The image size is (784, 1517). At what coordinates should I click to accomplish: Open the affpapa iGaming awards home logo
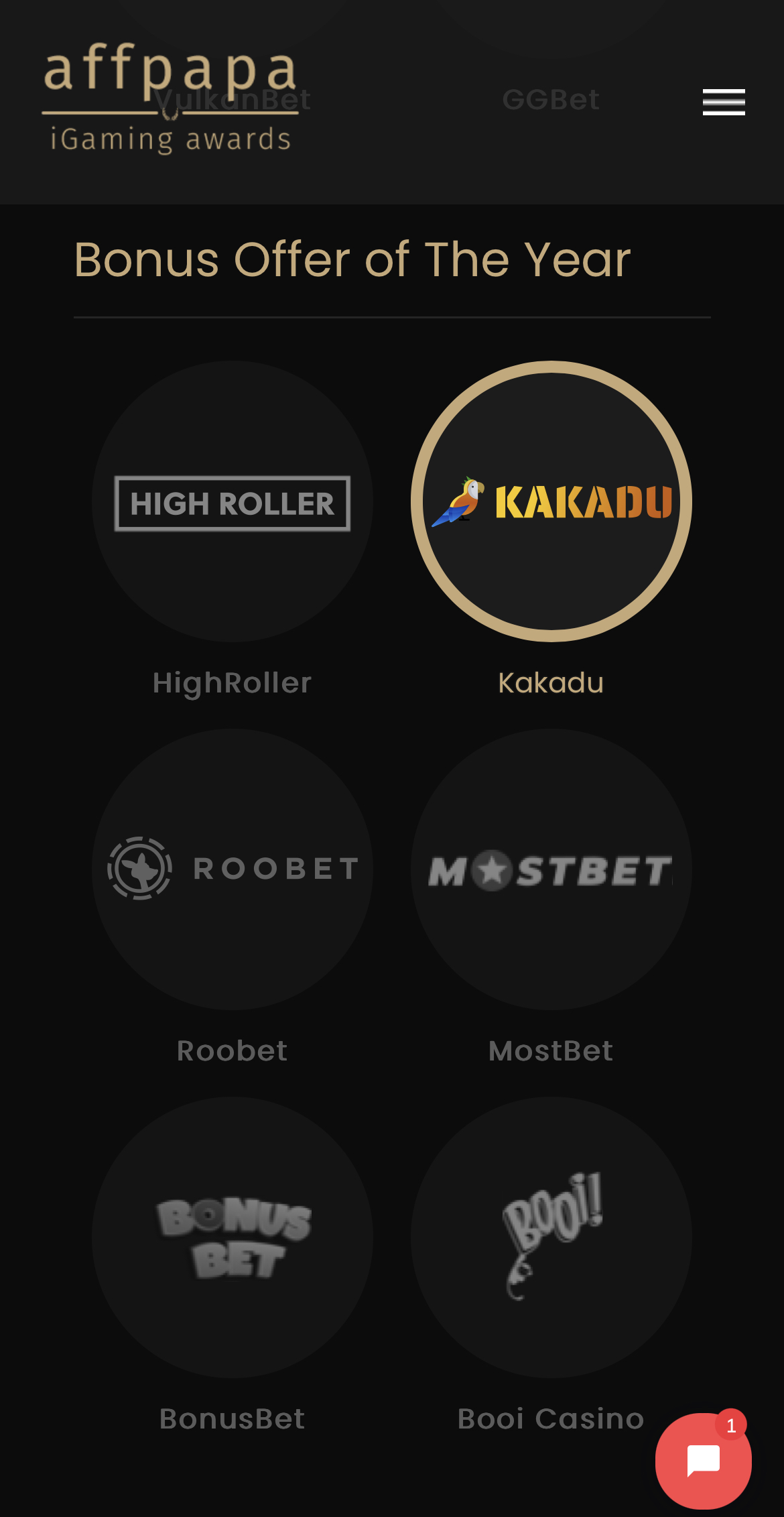(x=171, y=99)
